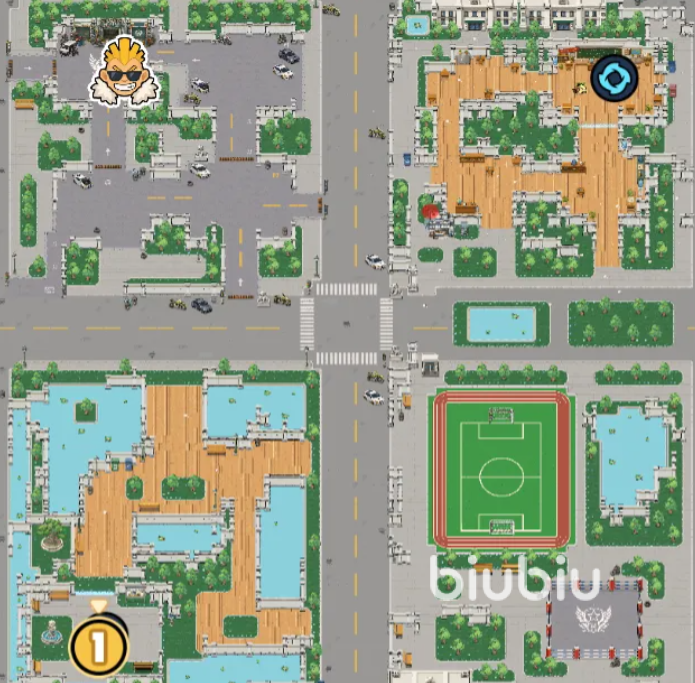Select the gold number 1 marker

[98, 644]
